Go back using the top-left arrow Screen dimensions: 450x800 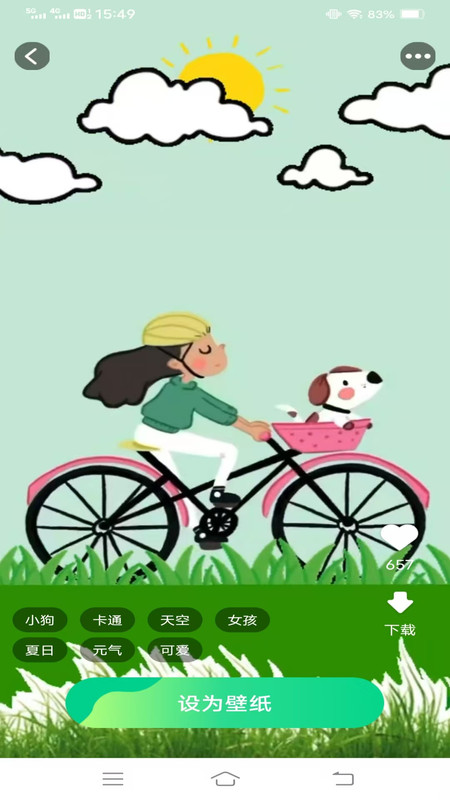coord(32,56)
